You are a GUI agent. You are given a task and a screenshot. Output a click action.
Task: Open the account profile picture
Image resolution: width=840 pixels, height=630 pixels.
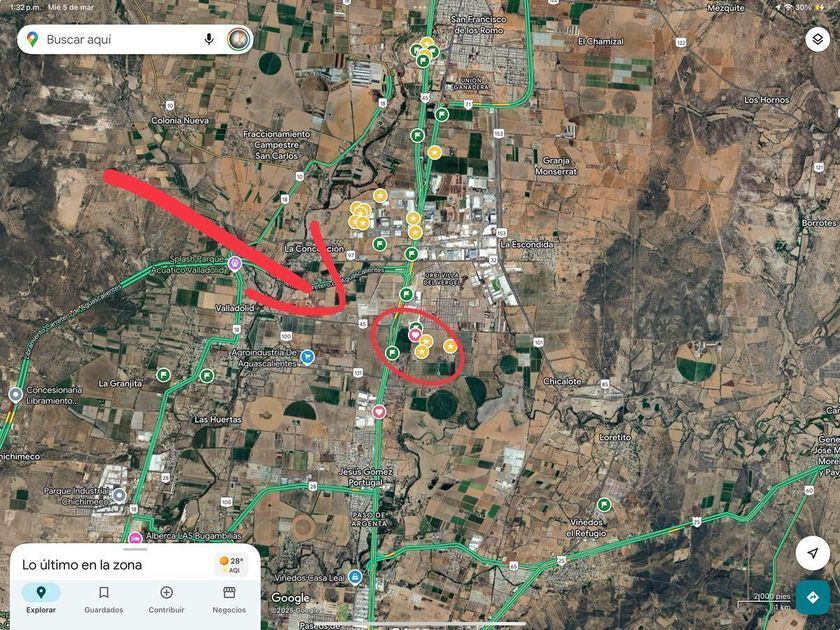239,39
